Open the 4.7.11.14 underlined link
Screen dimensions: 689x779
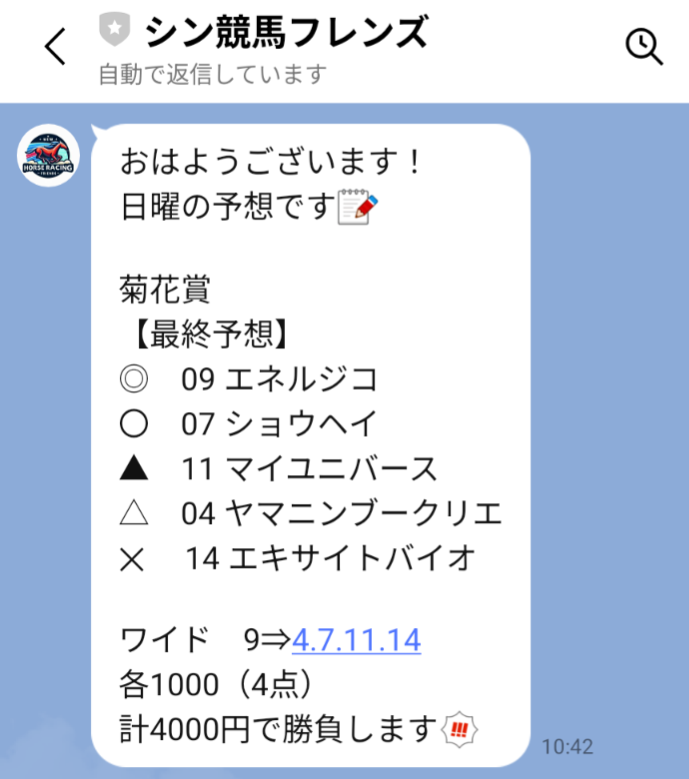pos(355,639)
